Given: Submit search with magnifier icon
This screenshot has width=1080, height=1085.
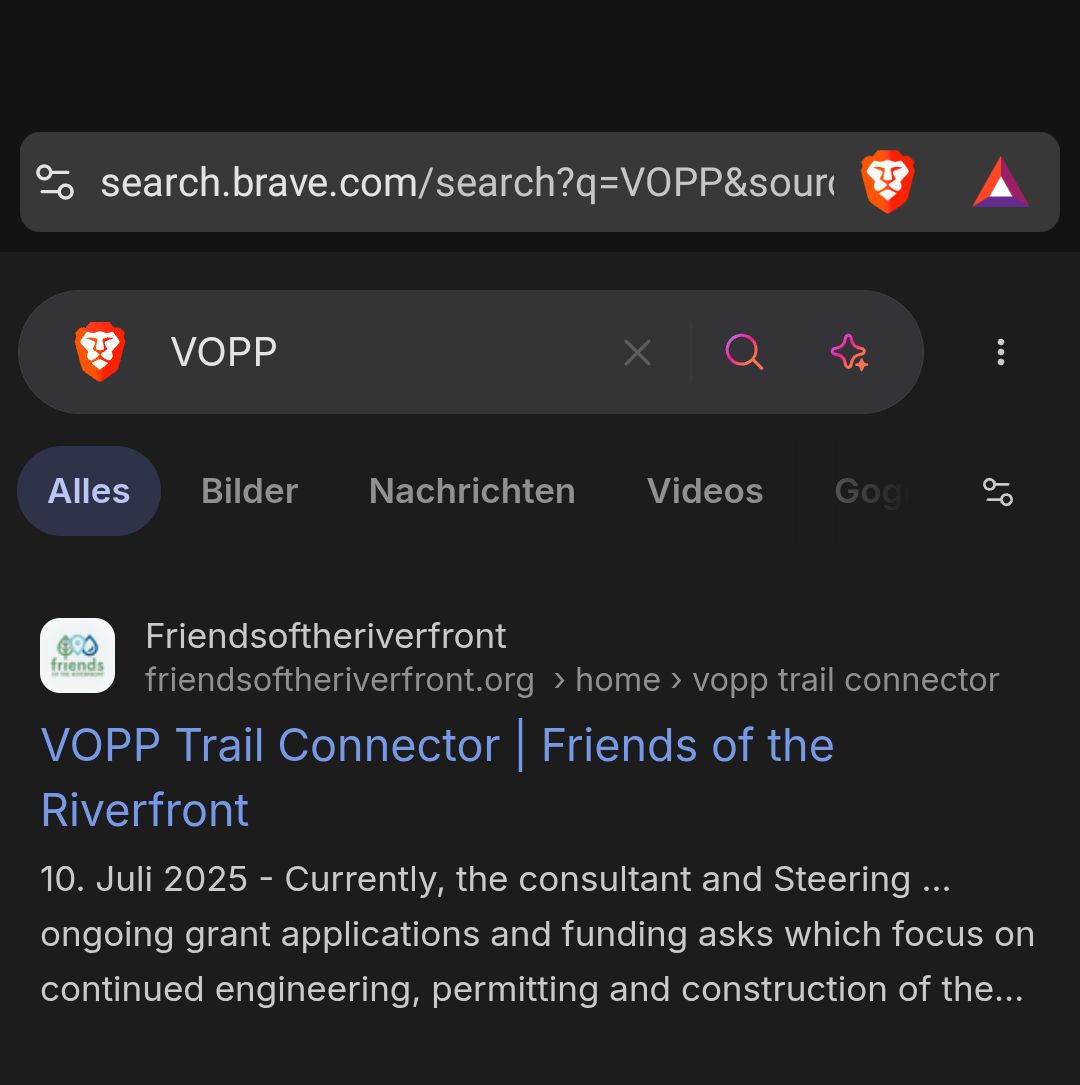Looking at the screenshot, I should [744, 352].
